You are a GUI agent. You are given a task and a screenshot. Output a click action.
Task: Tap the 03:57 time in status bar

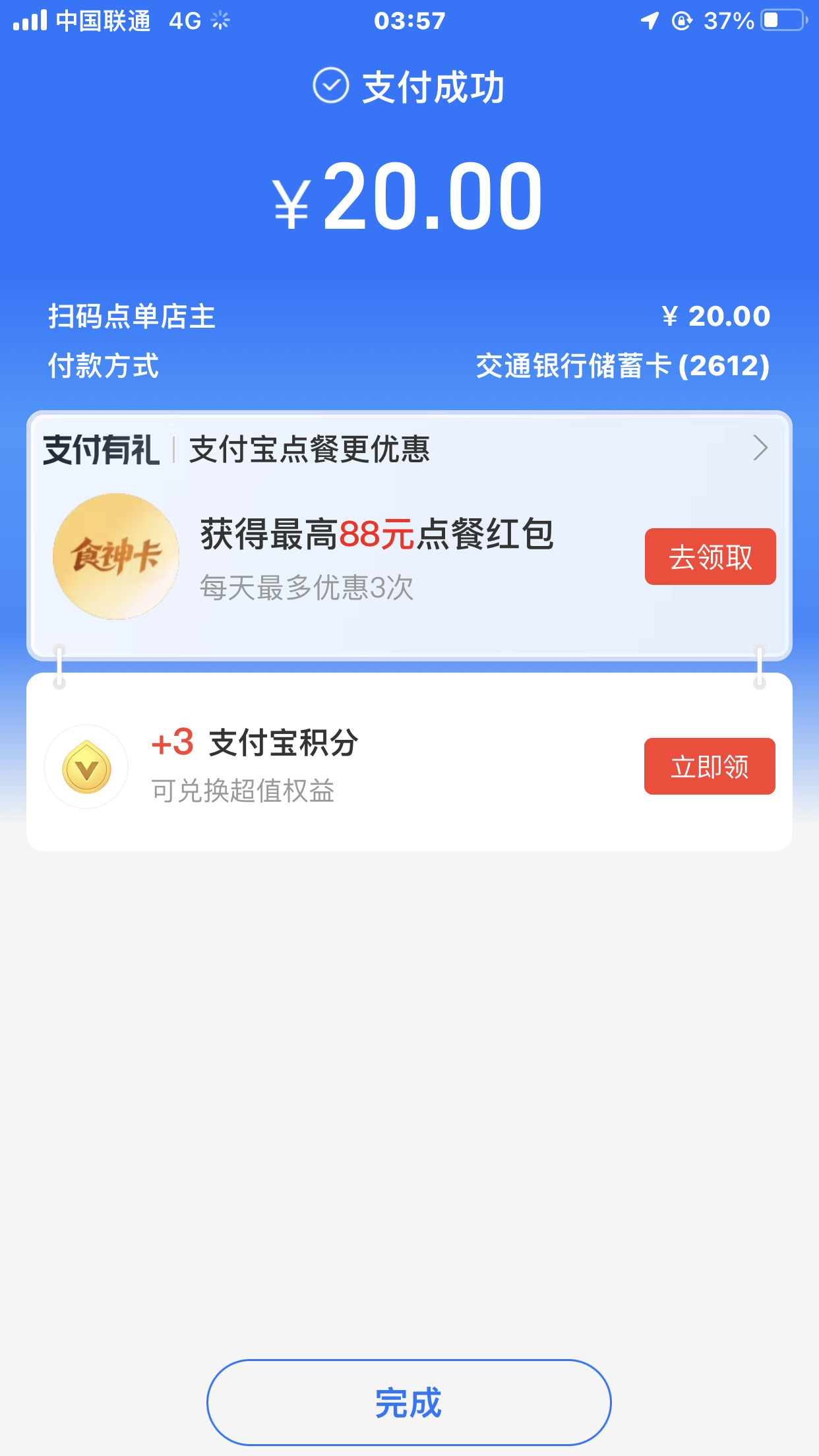point(409,20)
